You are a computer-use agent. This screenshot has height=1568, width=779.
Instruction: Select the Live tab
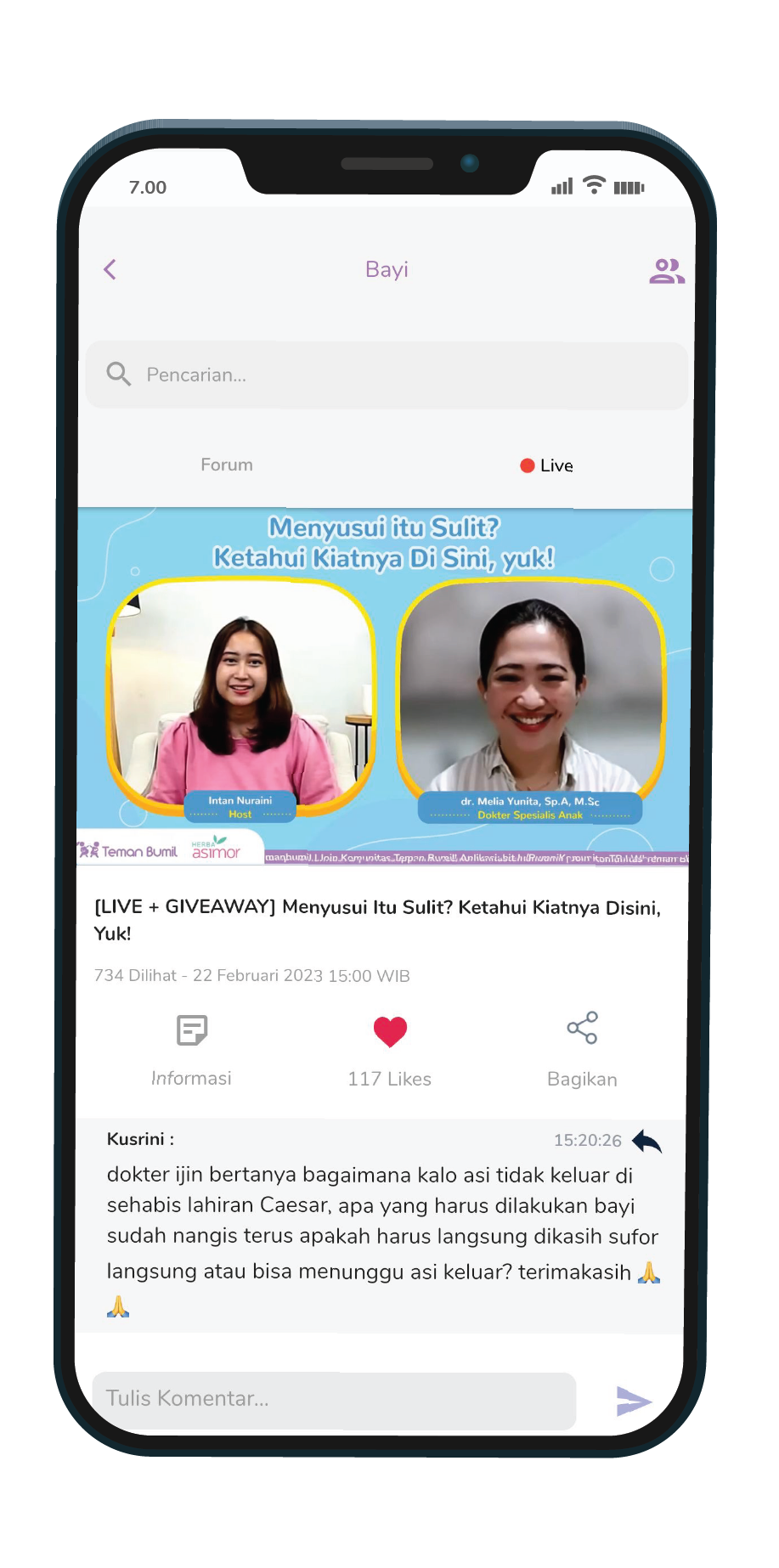(x=546, y=465)
